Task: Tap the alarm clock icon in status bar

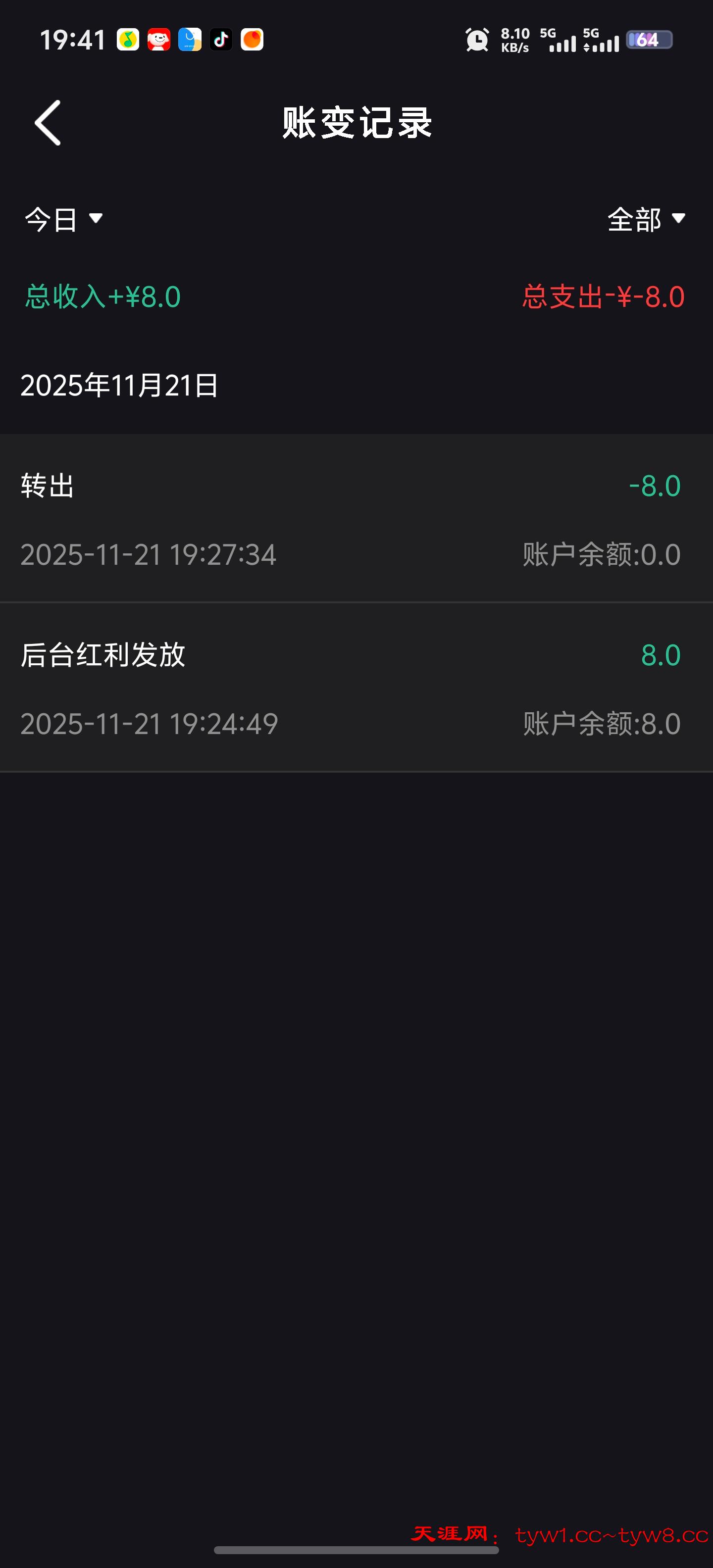Action: 478,40
